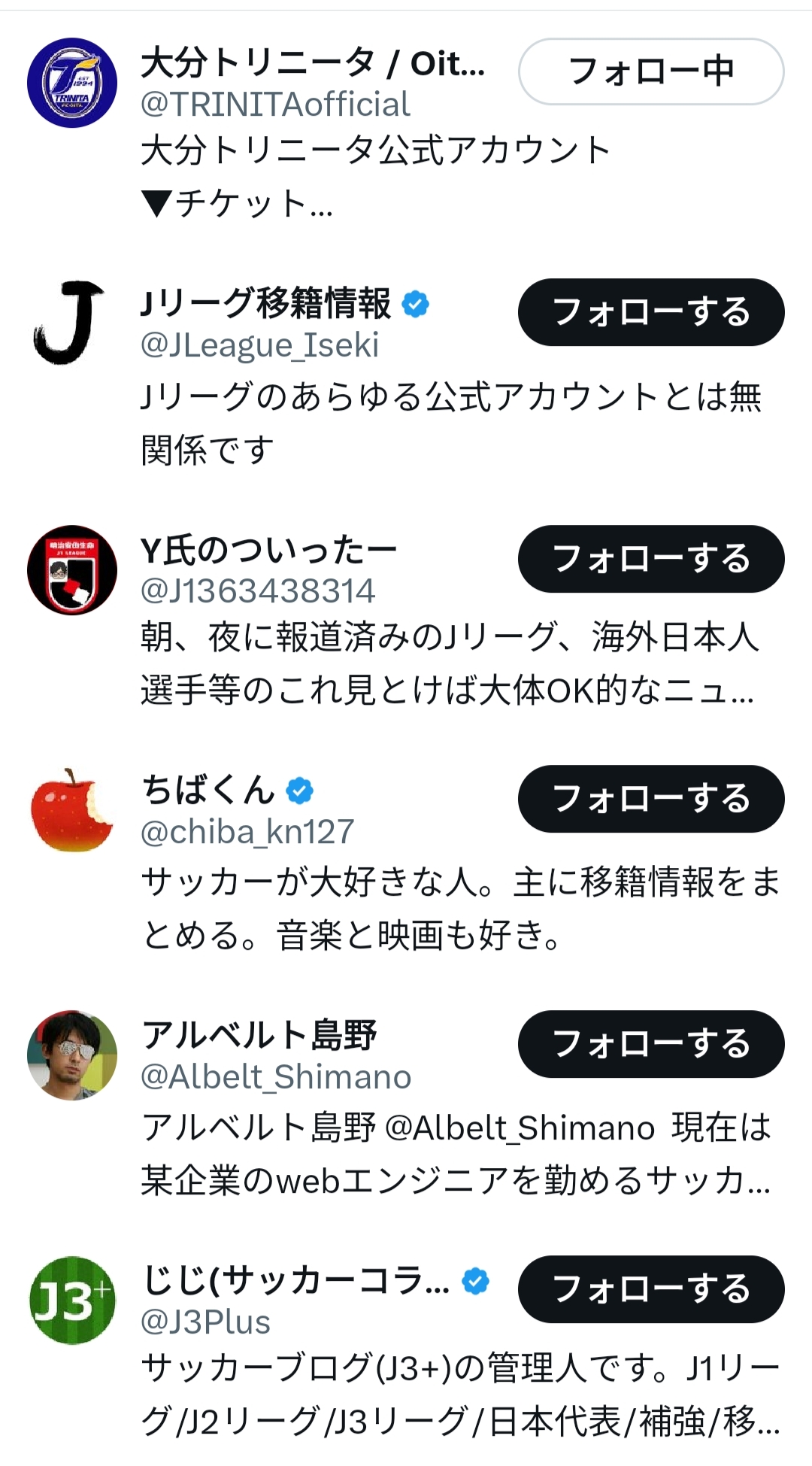Follow Y氏のついったー account
This screenshot has width=812, height=1466.
coord(650,559)
